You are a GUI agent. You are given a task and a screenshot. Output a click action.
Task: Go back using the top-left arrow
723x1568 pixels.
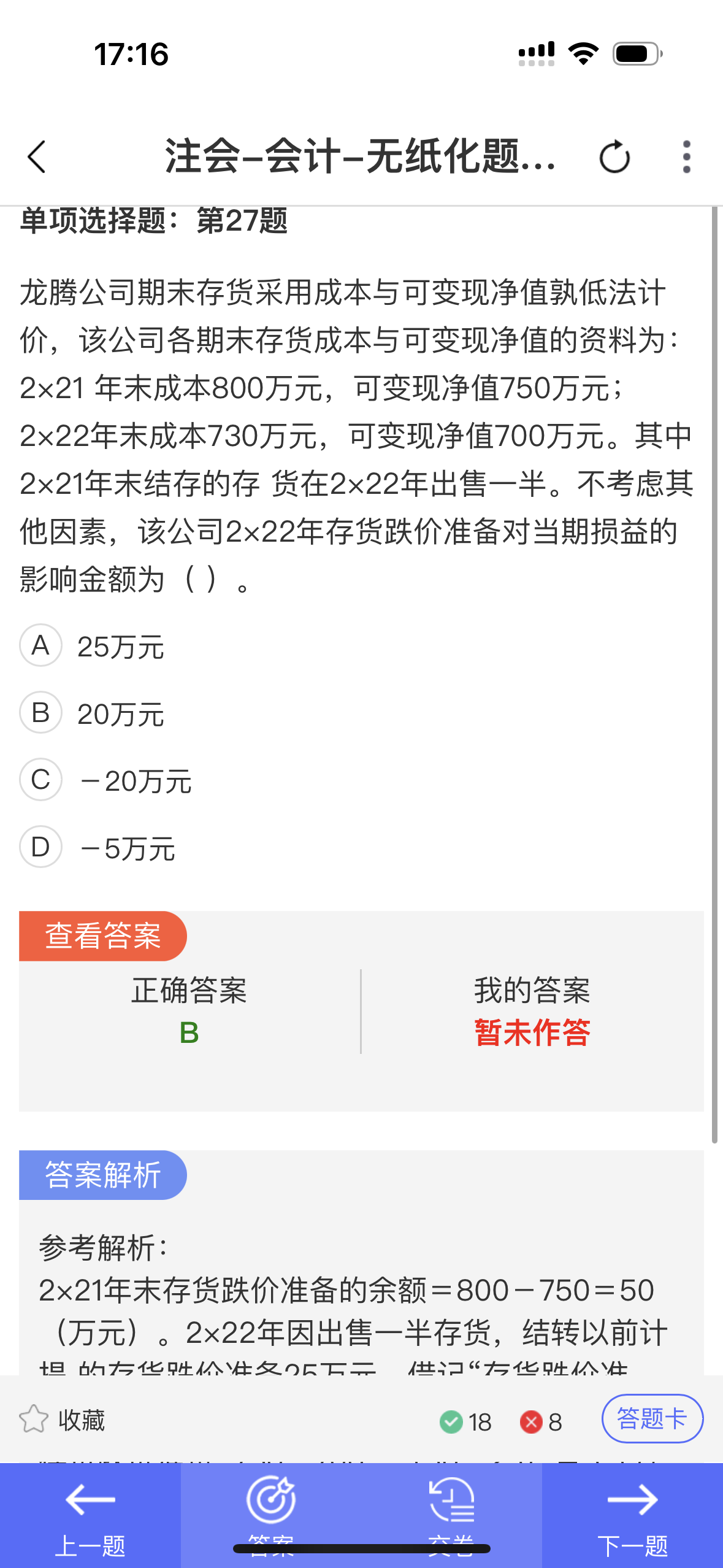tap(37, 157)
